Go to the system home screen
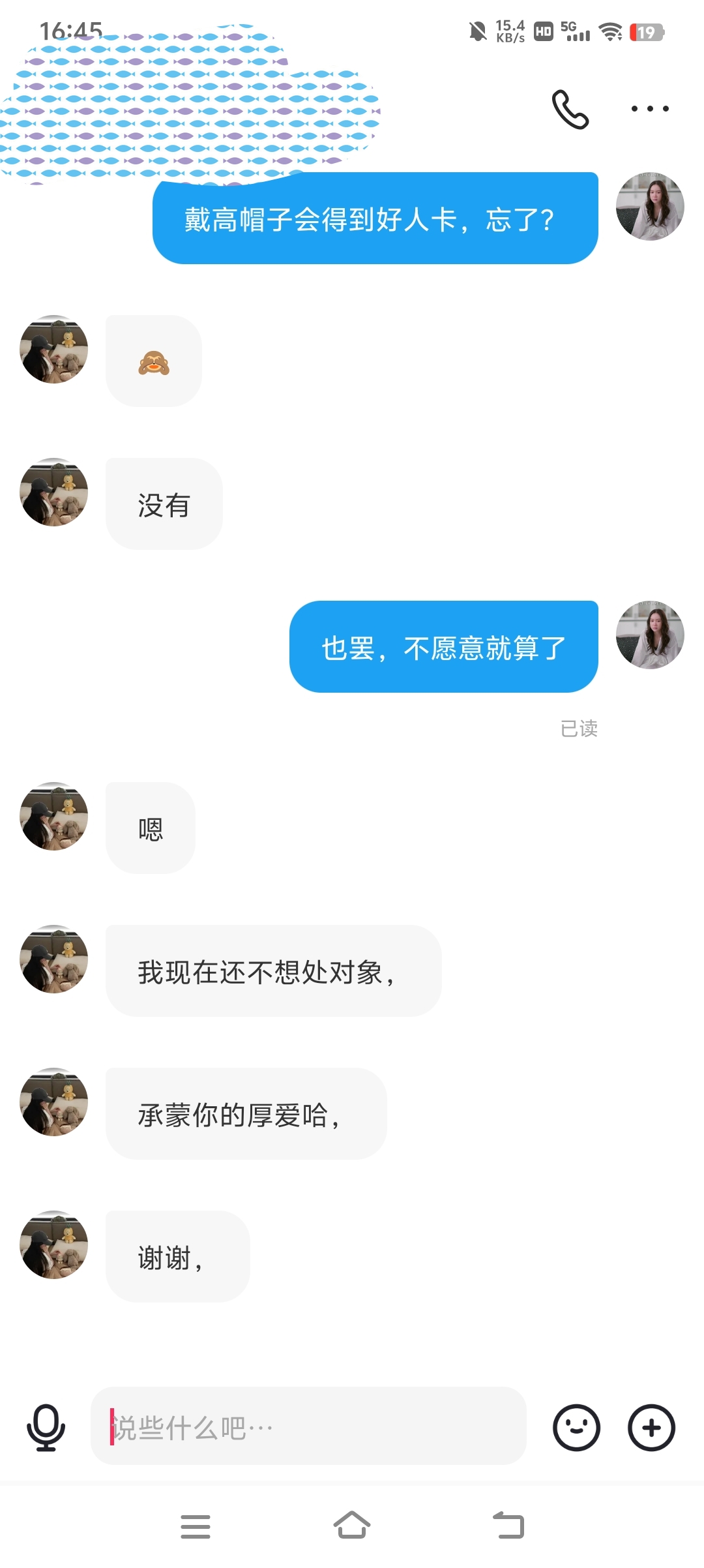Viewport: 704px width, 1568px height. click(x=352, y=1525)
